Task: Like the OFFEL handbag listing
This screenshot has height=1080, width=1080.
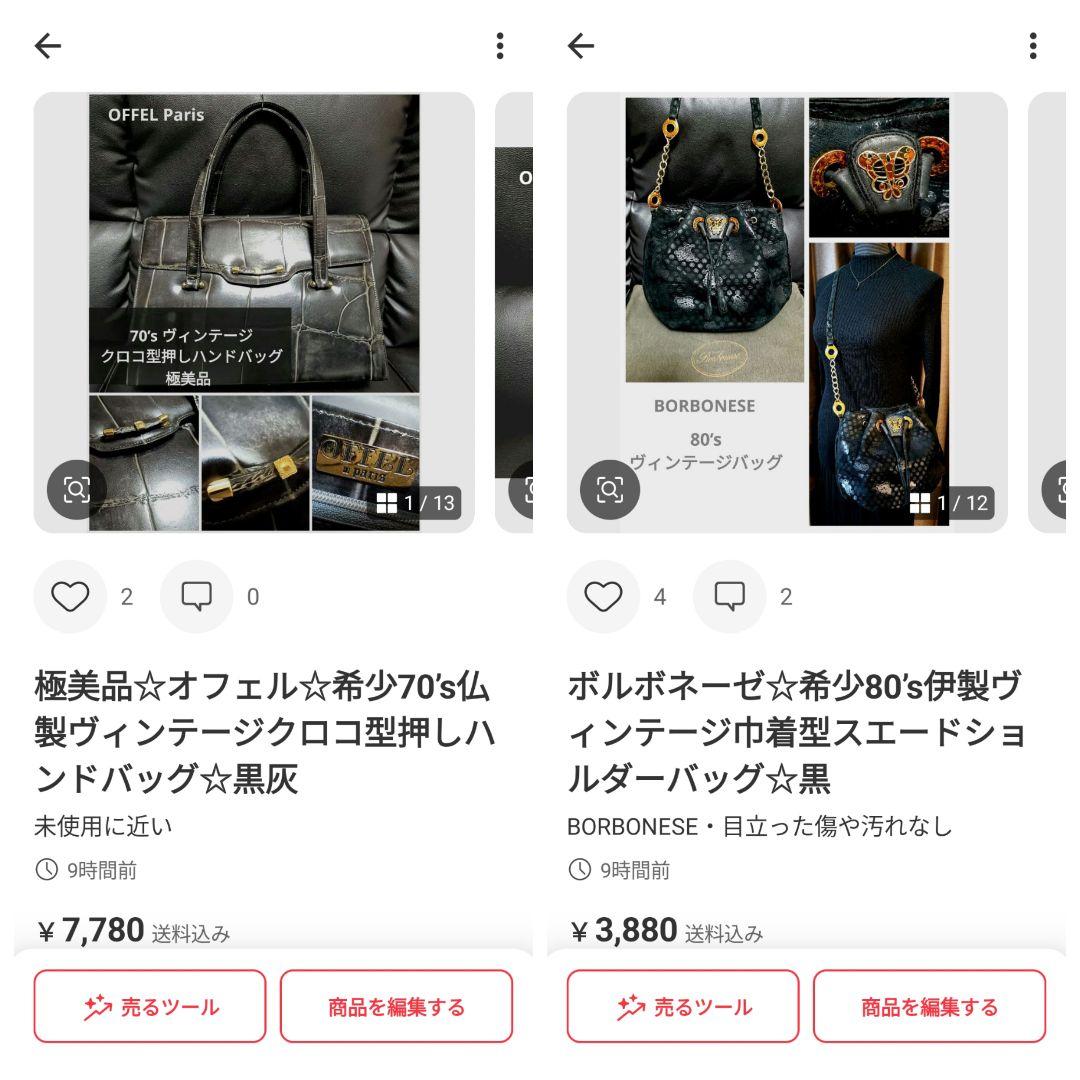Action: pyautogui.click(x=70, y=597)
